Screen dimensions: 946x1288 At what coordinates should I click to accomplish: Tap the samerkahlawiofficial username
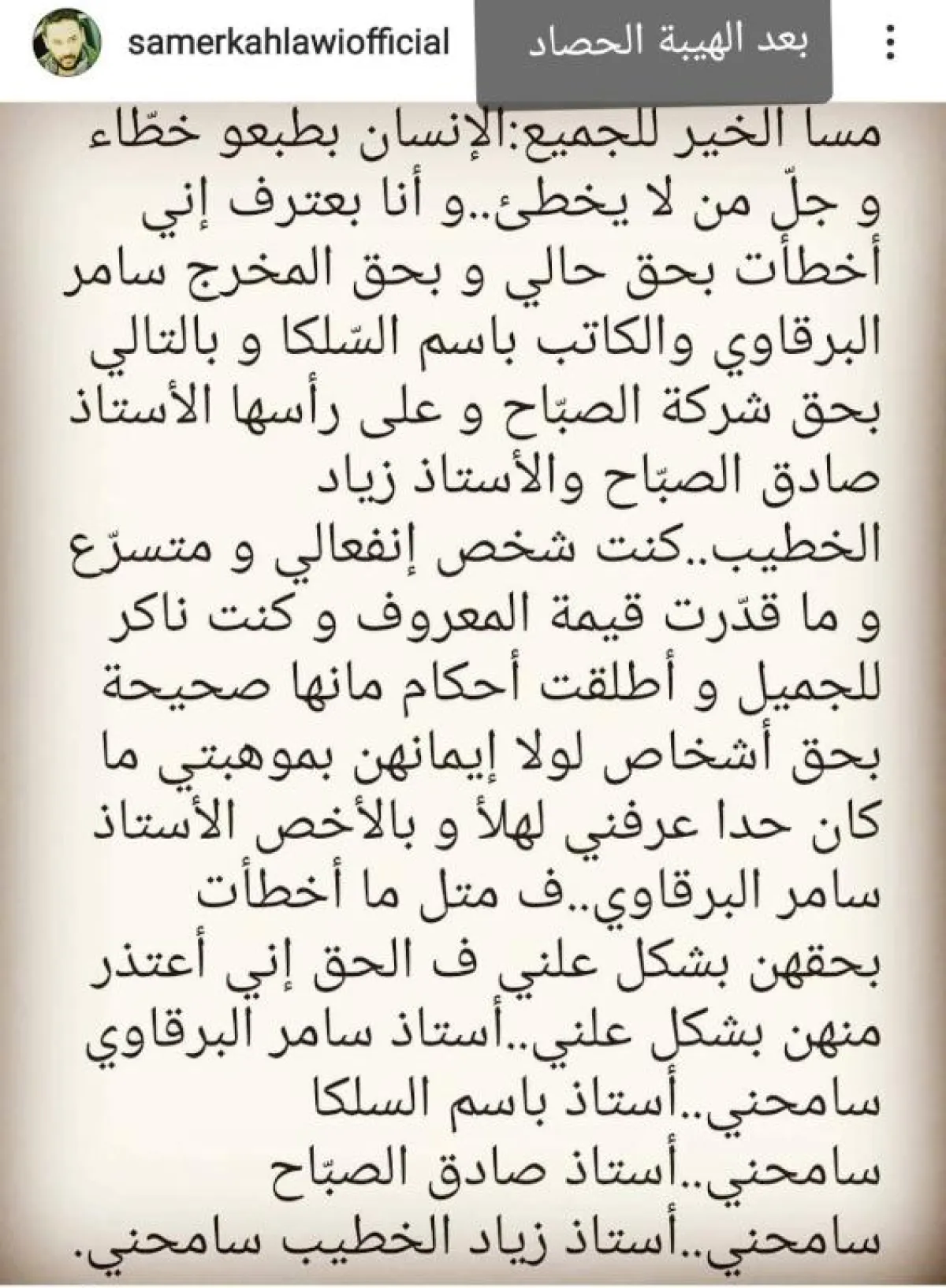pyautogui.click(x=287, y=42)
